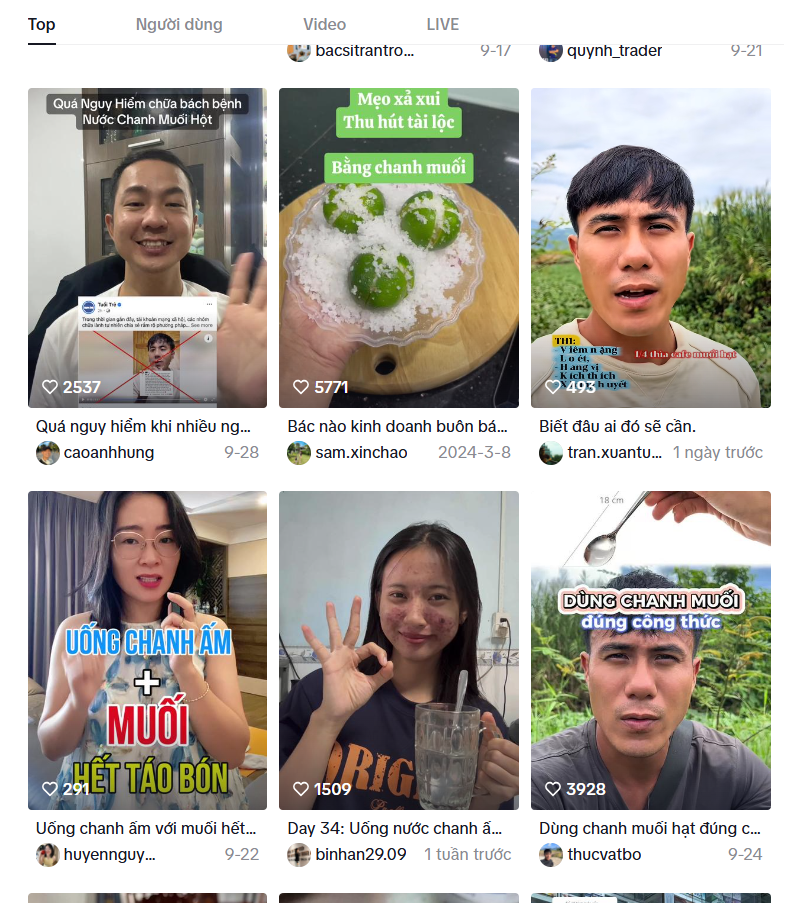This screenshot has height=903, width=792.
Task: Switch to the Người dùng tab
Action: pos(179,24)
